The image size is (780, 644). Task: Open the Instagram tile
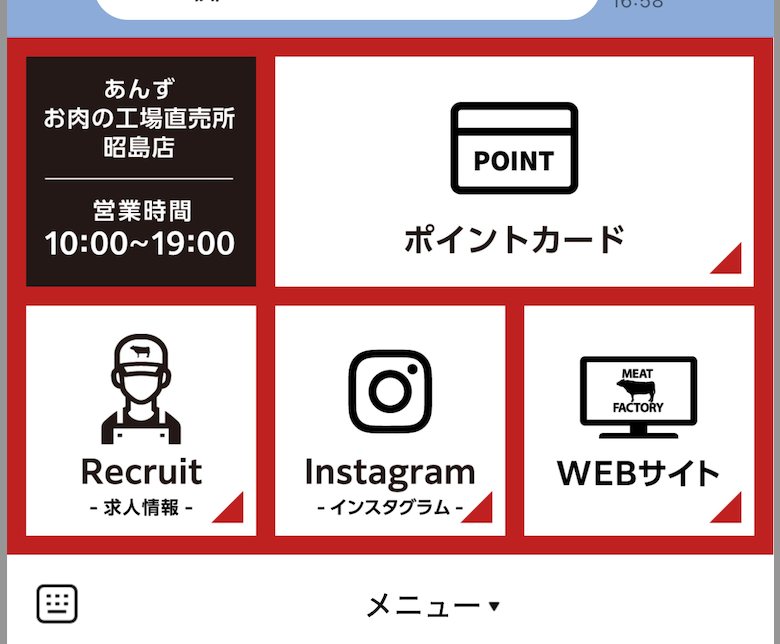click(390, 421)
